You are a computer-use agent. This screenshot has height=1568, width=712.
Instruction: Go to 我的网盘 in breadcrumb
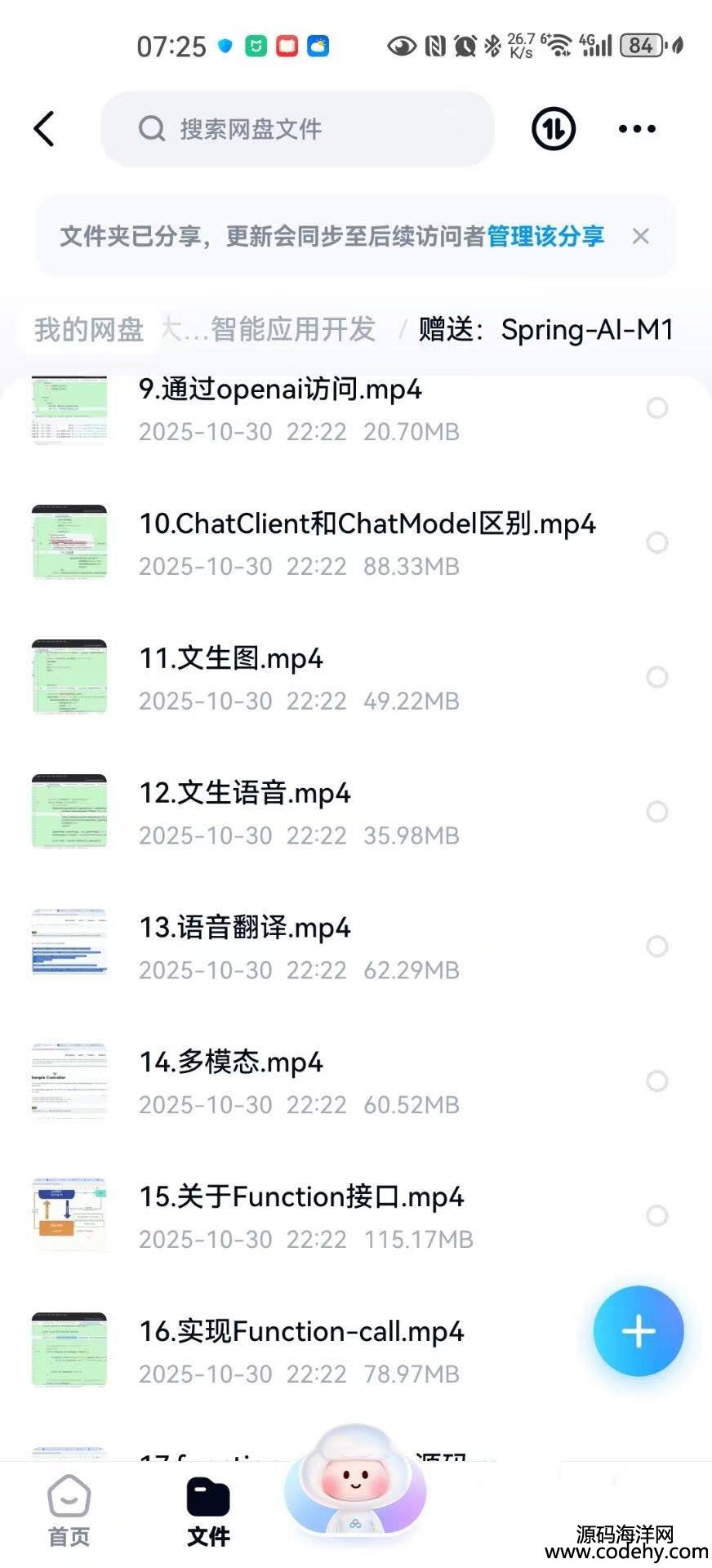pyautogui.click(x=89, y=330)
